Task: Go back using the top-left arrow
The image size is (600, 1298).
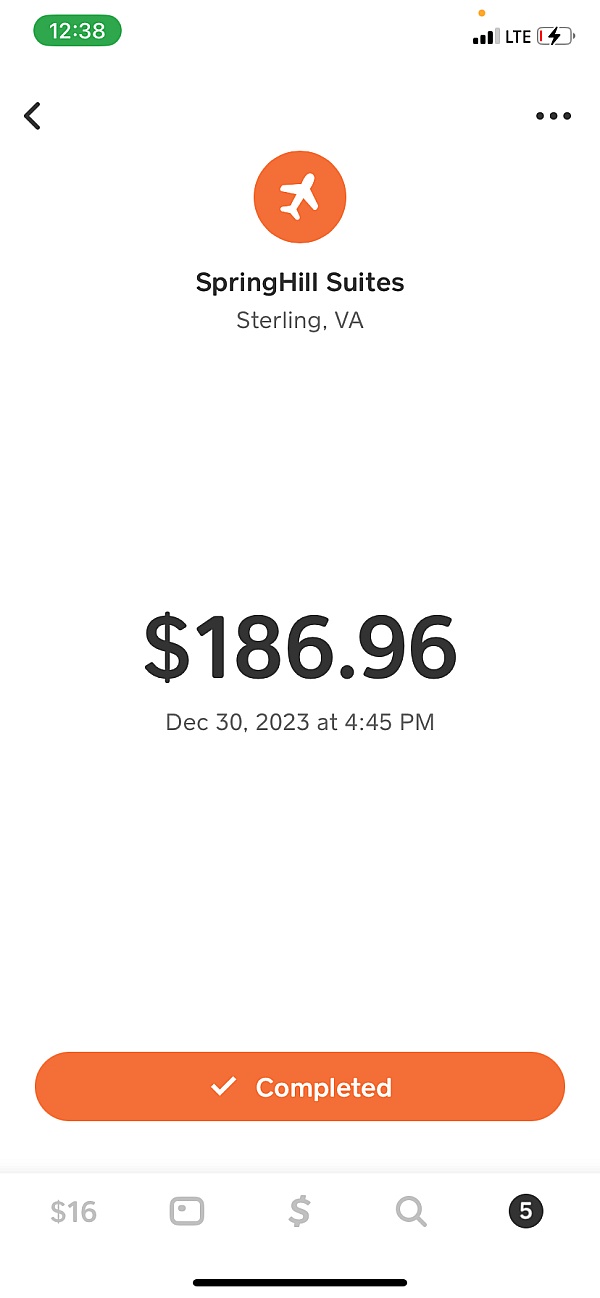Action: (33, 116)
